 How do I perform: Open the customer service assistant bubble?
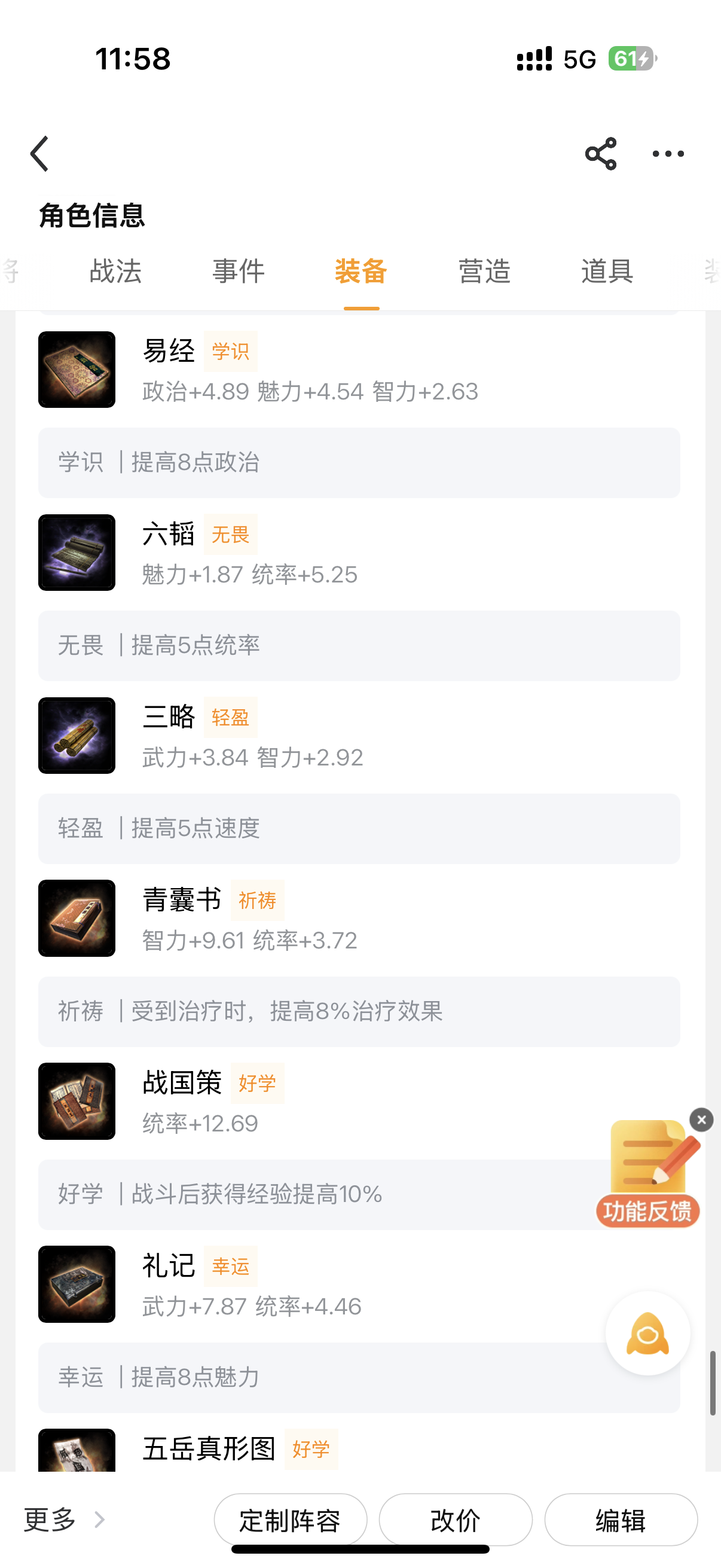click(647, 1333)
